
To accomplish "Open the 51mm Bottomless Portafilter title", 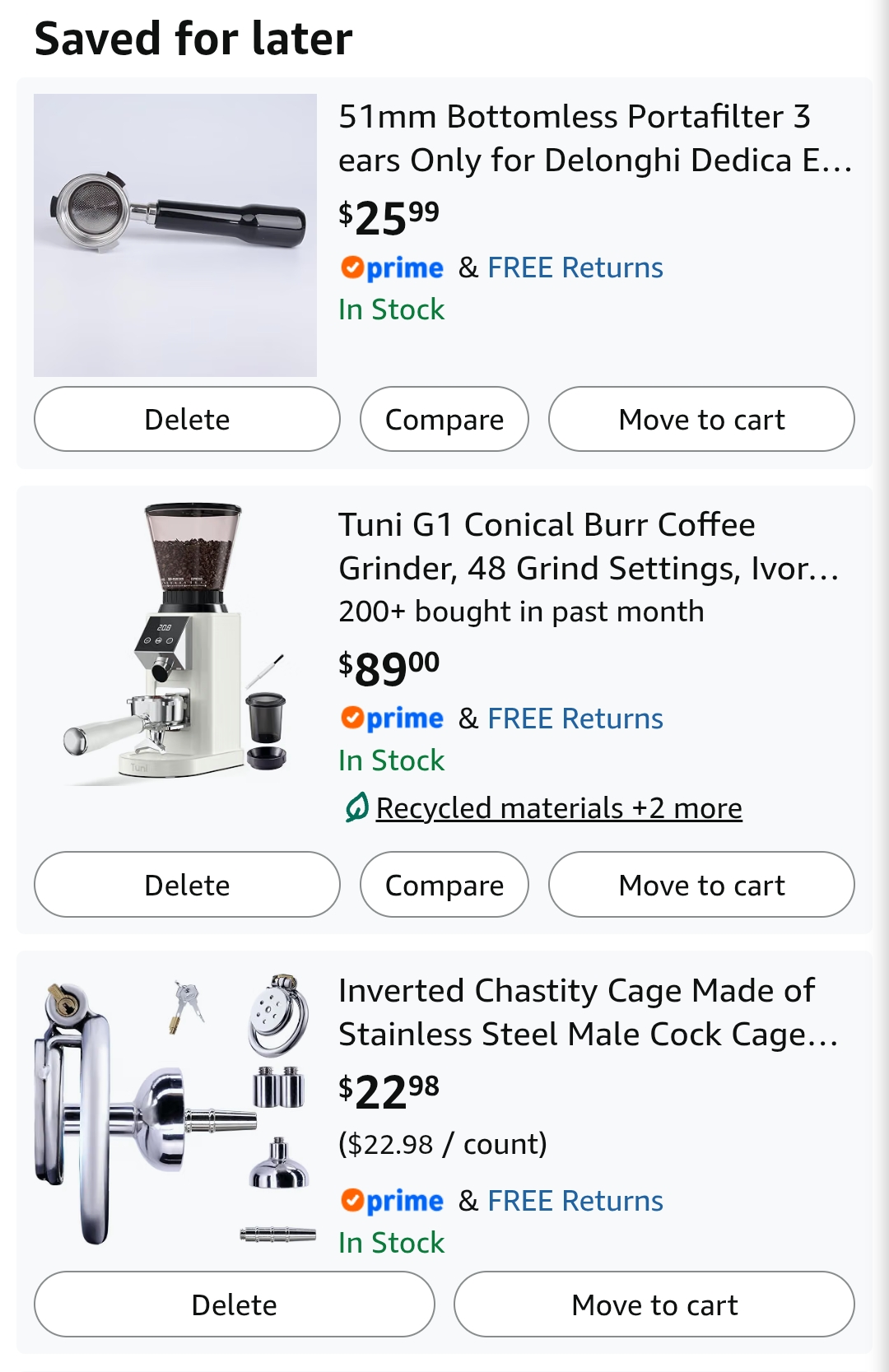I will pyautogui.click(x=596, y=138).
